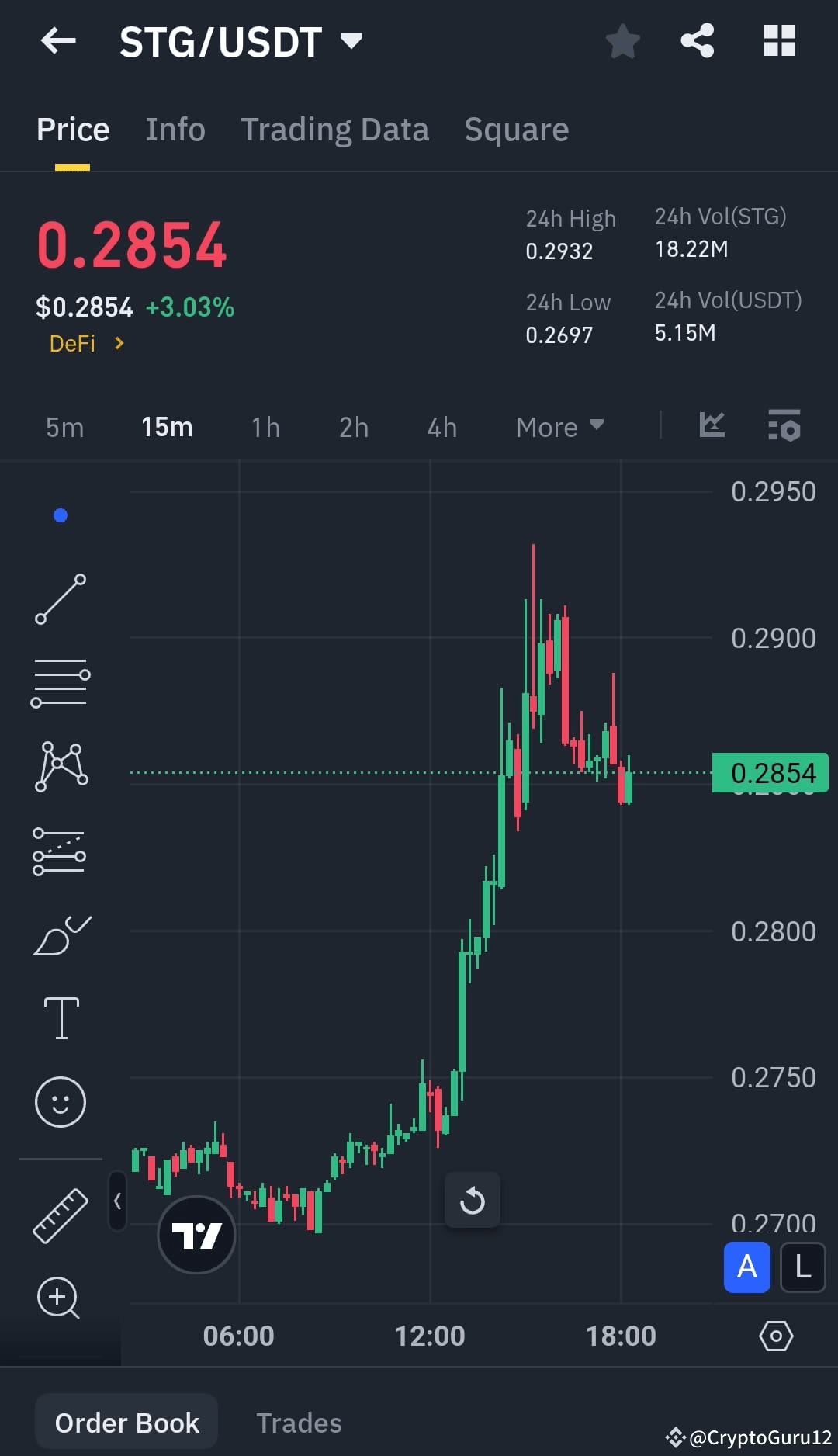This screenshot has height=1456, width=838.
Task: Toggle STG/USDT as a favorite pair
Action: pyautogui.click(x=623, y=42)
